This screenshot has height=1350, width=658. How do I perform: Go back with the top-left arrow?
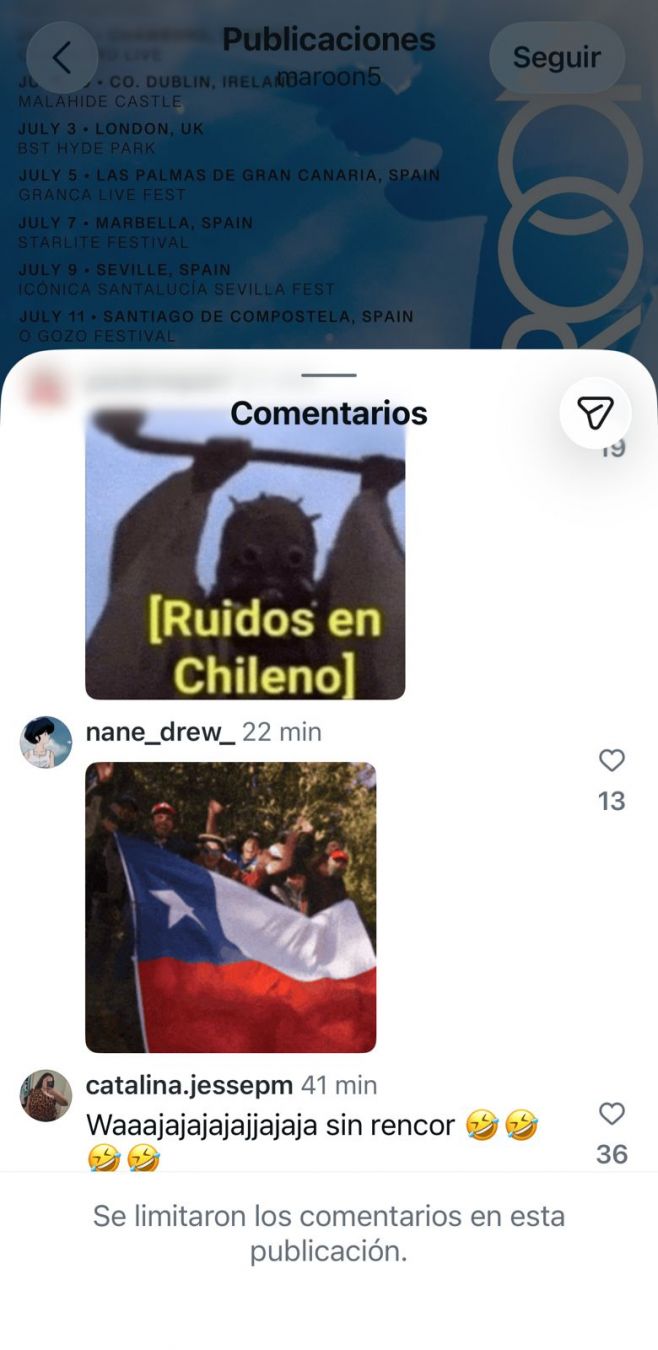click(x=62, y=58)
